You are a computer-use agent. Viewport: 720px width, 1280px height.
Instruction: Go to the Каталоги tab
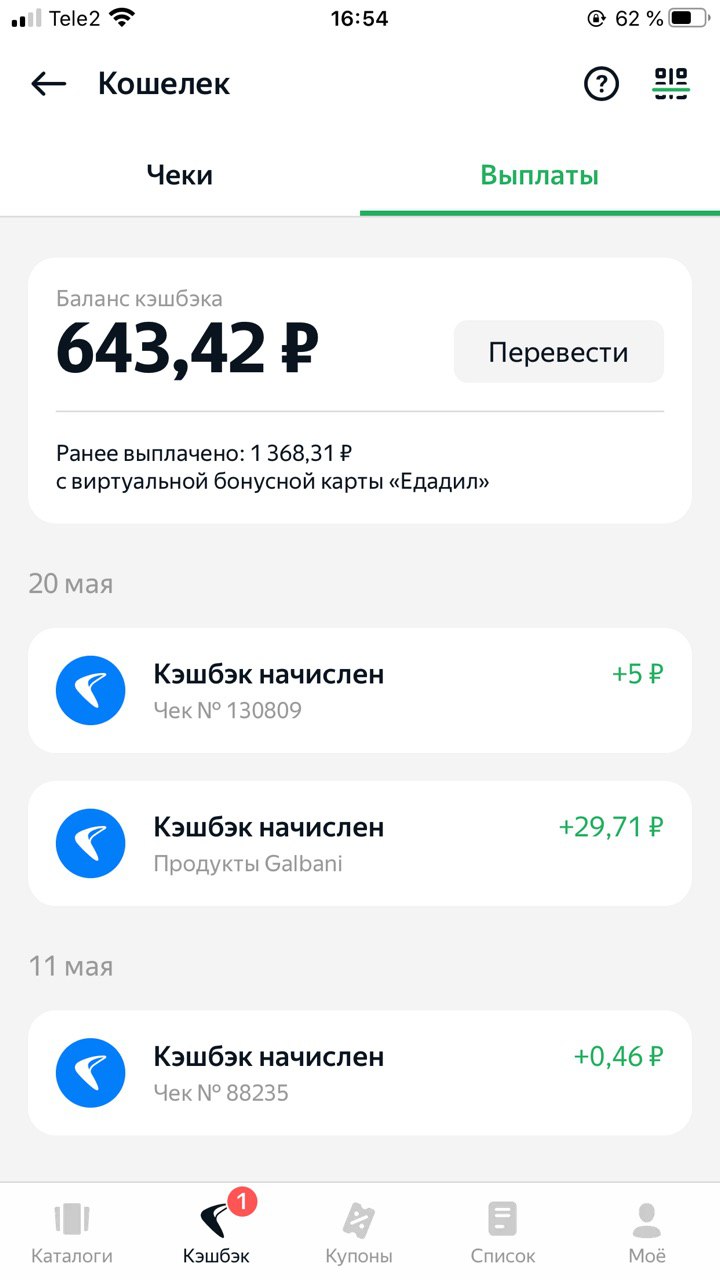(x=72, y=1232)
